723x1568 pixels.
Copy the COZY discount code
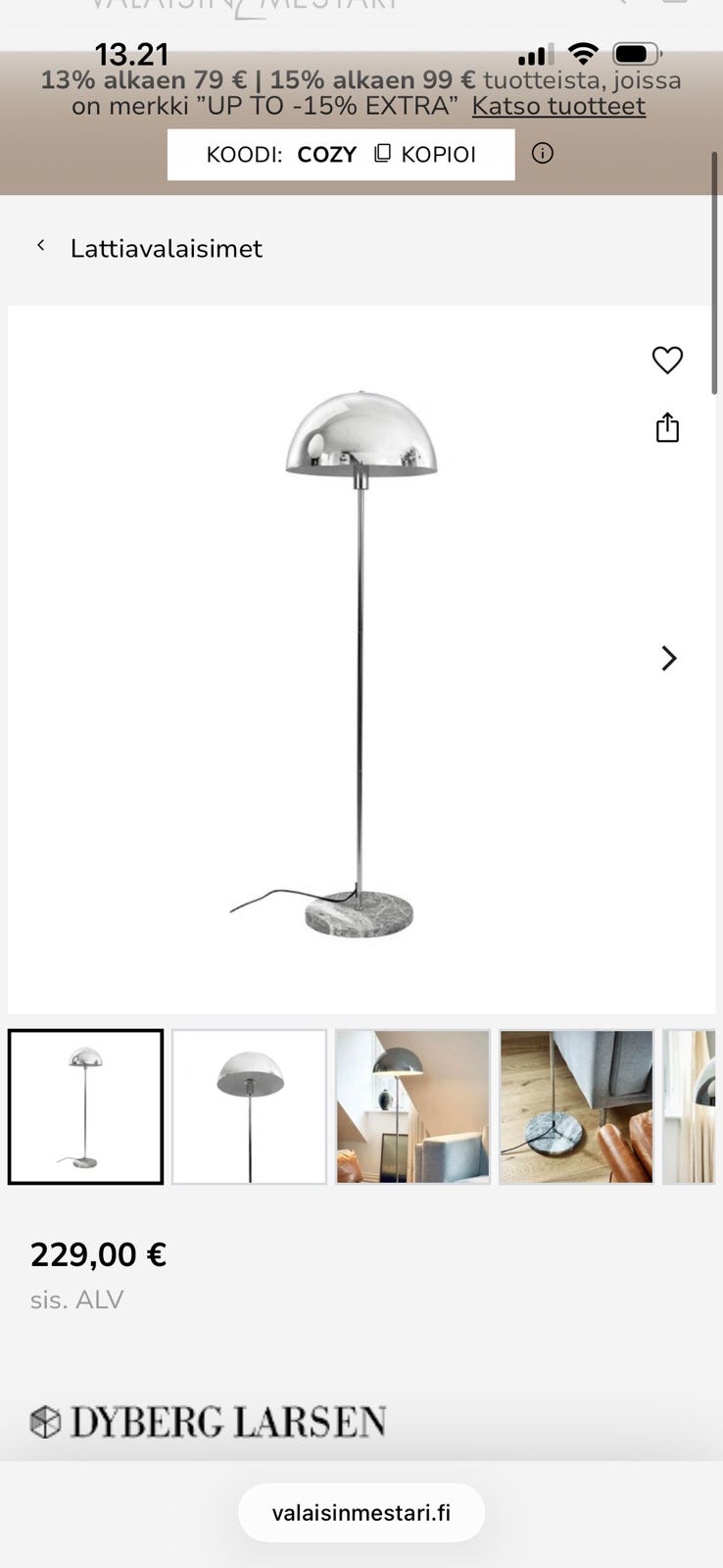(x=425, y=155)
